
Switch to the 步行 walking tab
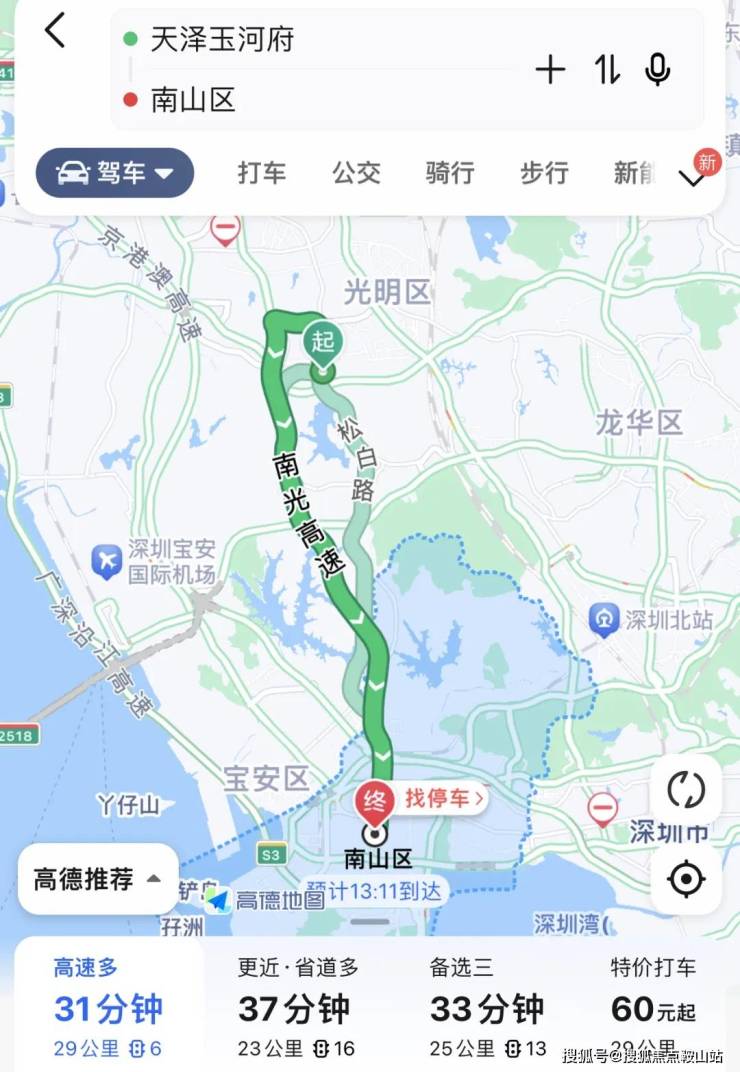click(544, 173)
